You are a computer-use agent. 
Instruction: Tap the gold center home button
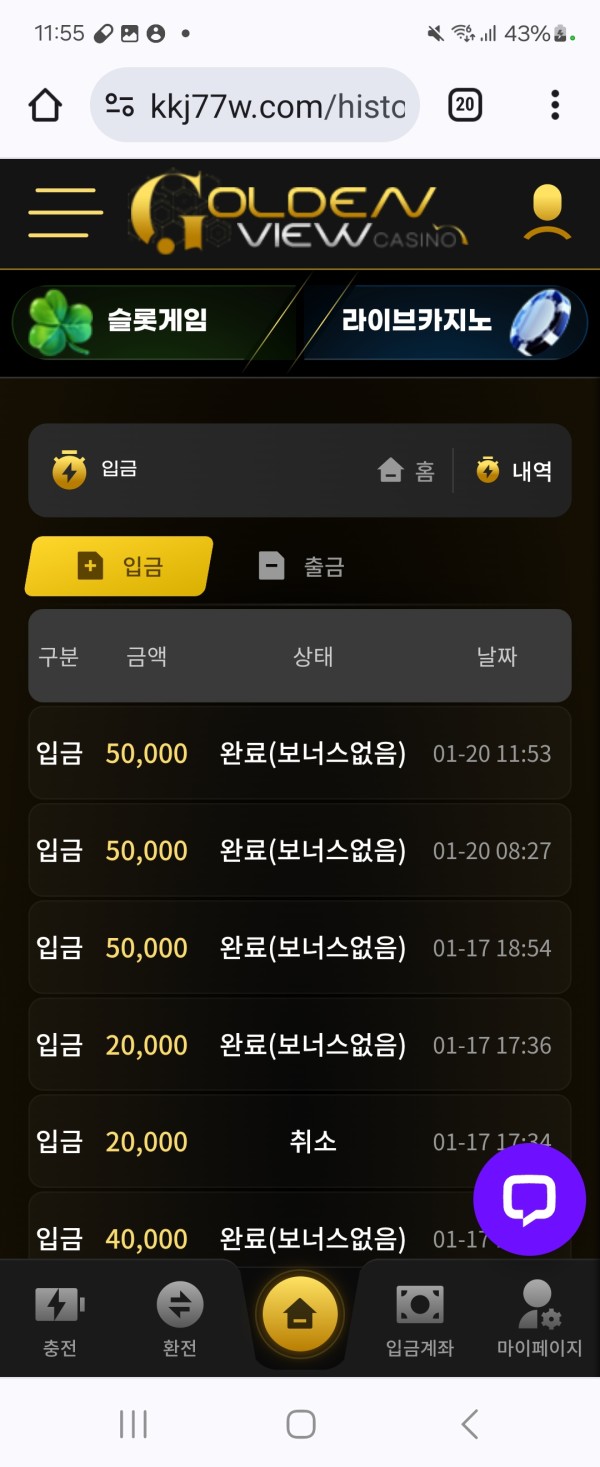[299, 1315]
